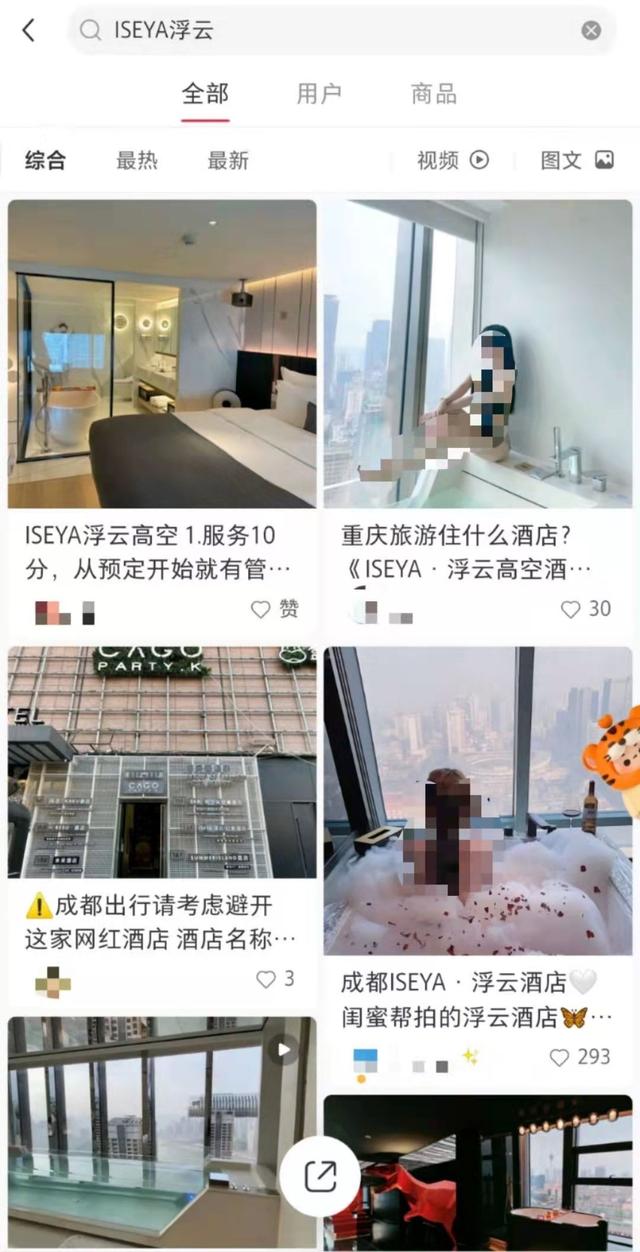Screen dimensions: 640x1252
Task: Go back using the top-left arrow
Action: [x=28, y=31]
